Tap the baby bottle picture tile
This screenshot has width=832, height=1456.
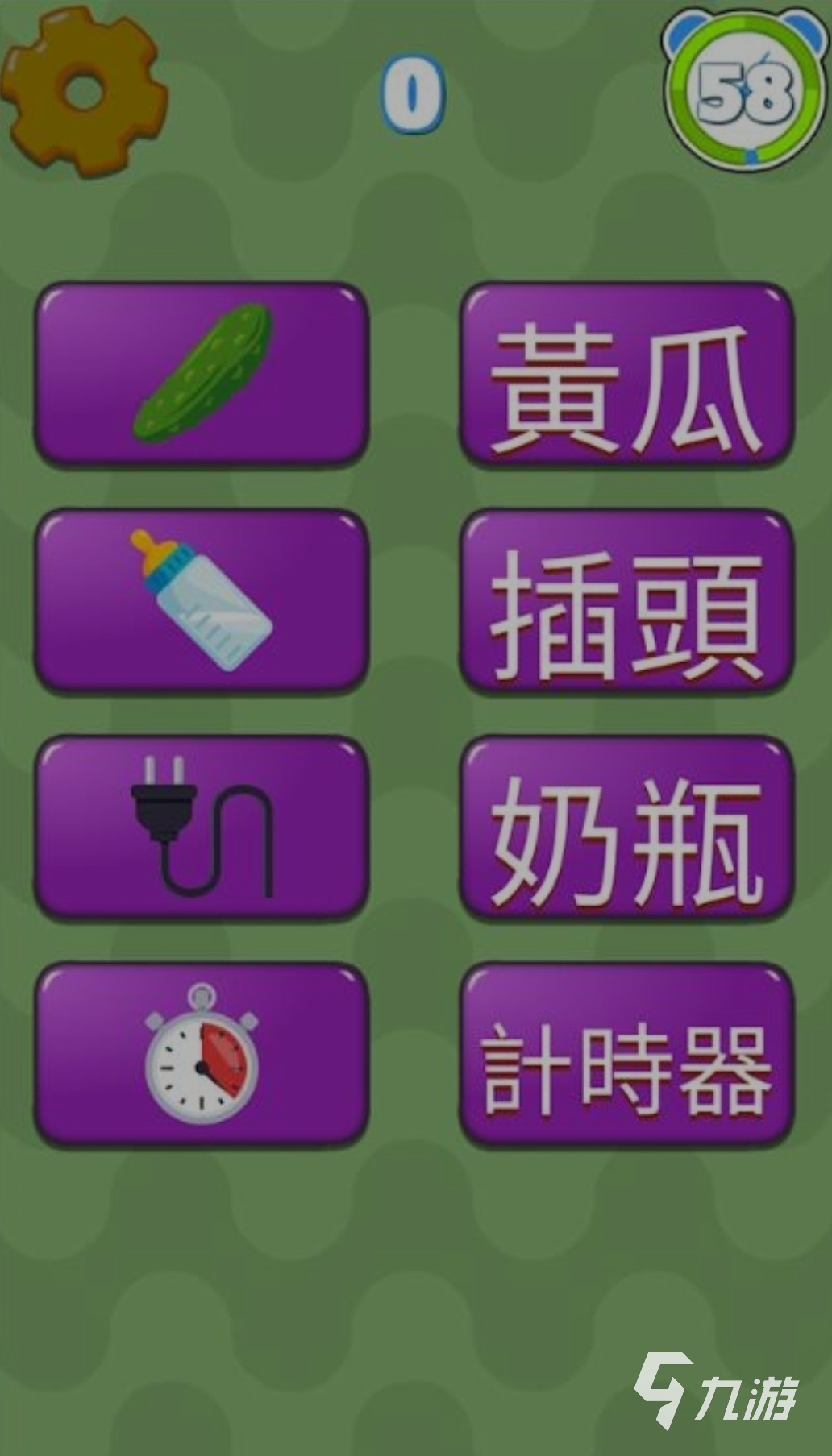tap(202, 600)
